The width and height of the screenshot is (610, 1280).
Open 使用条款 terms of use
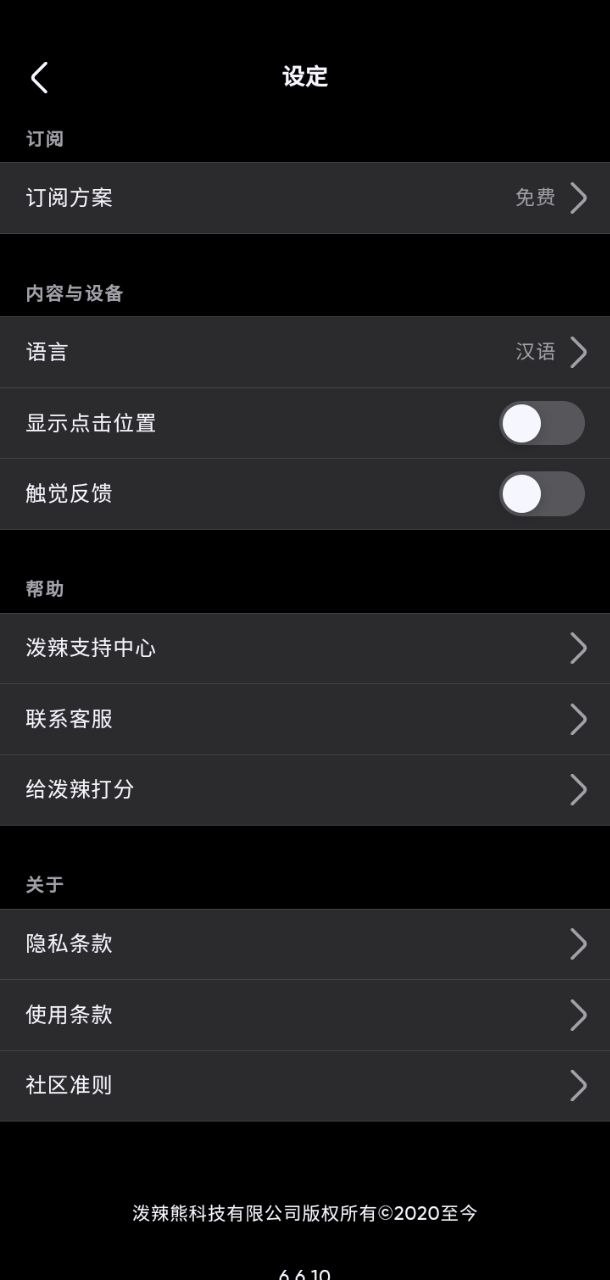(x=304, y=1015)
